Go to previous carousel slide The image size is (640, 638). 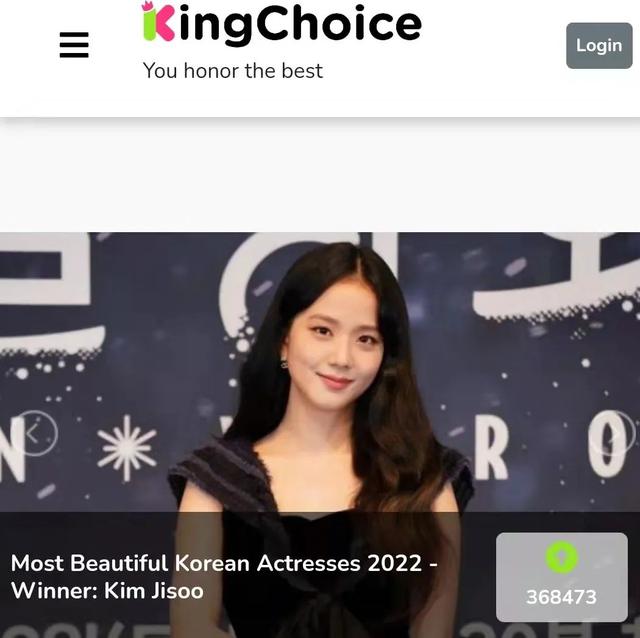pos(33,433)
